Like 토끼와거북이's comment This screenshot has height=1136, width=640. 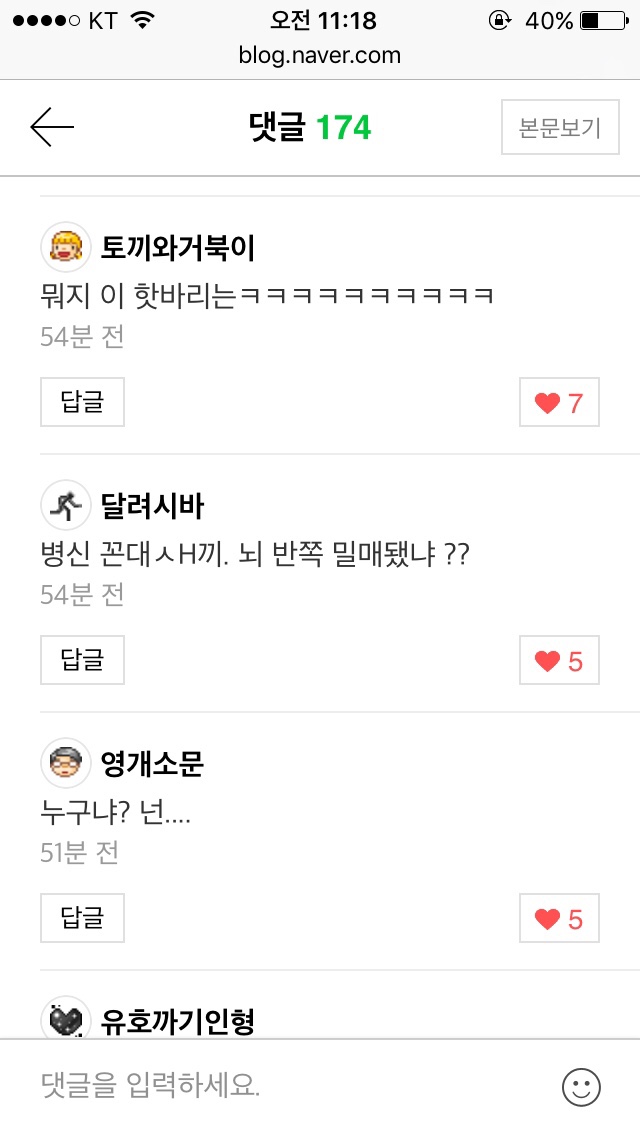[559, 403]
